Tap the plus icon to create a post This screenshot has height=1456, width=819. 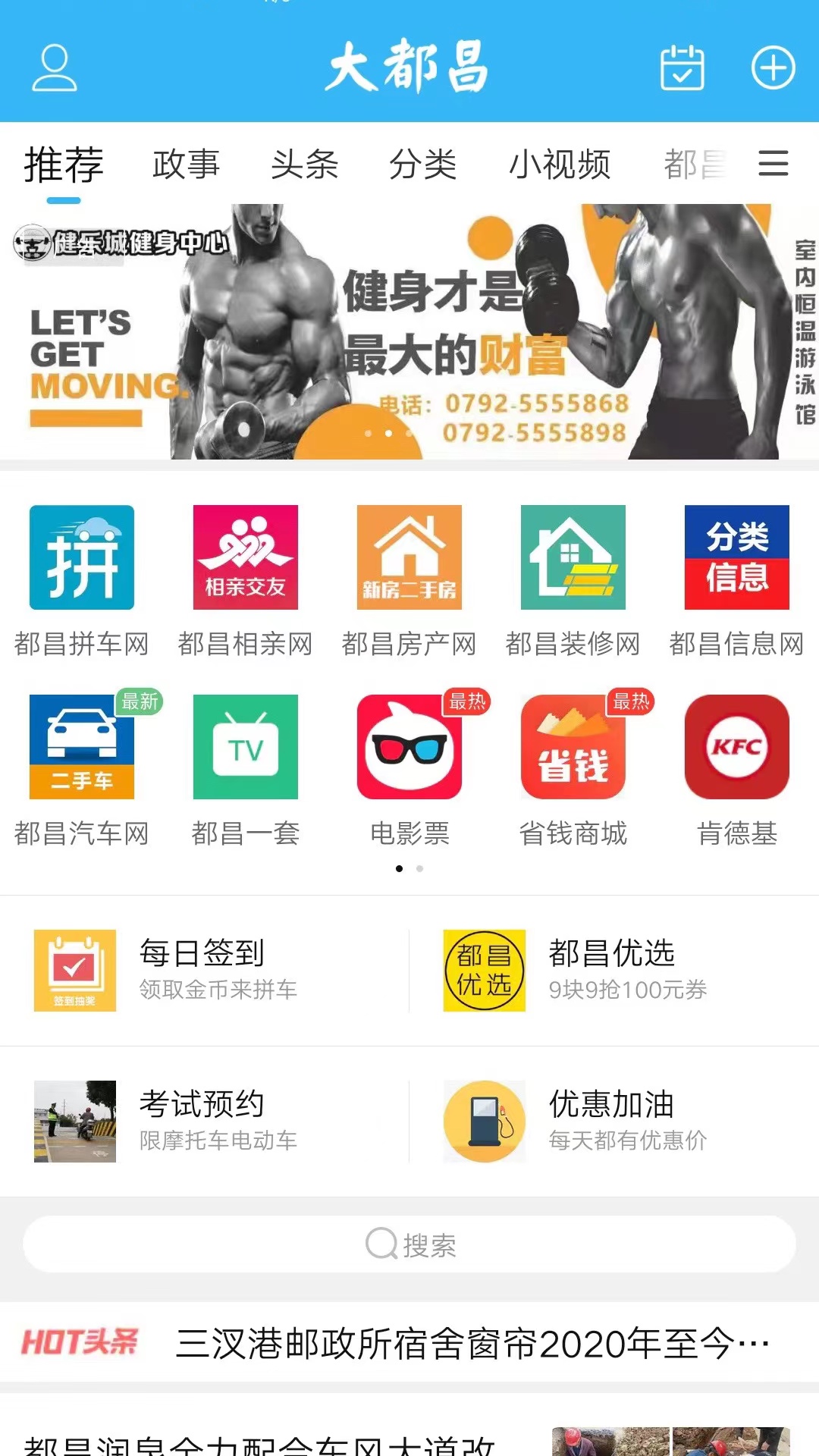773,68
